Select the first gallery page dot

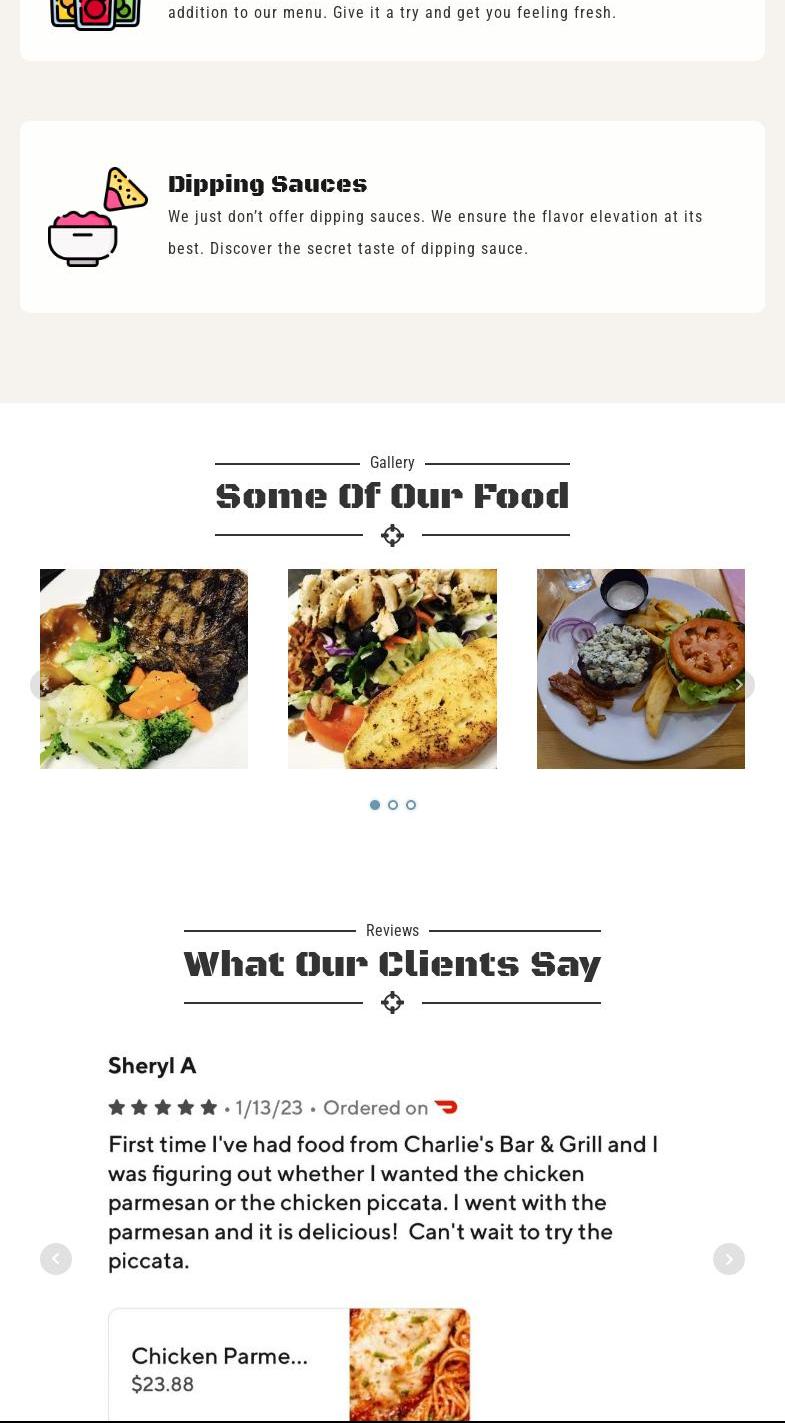pos(375,805)
